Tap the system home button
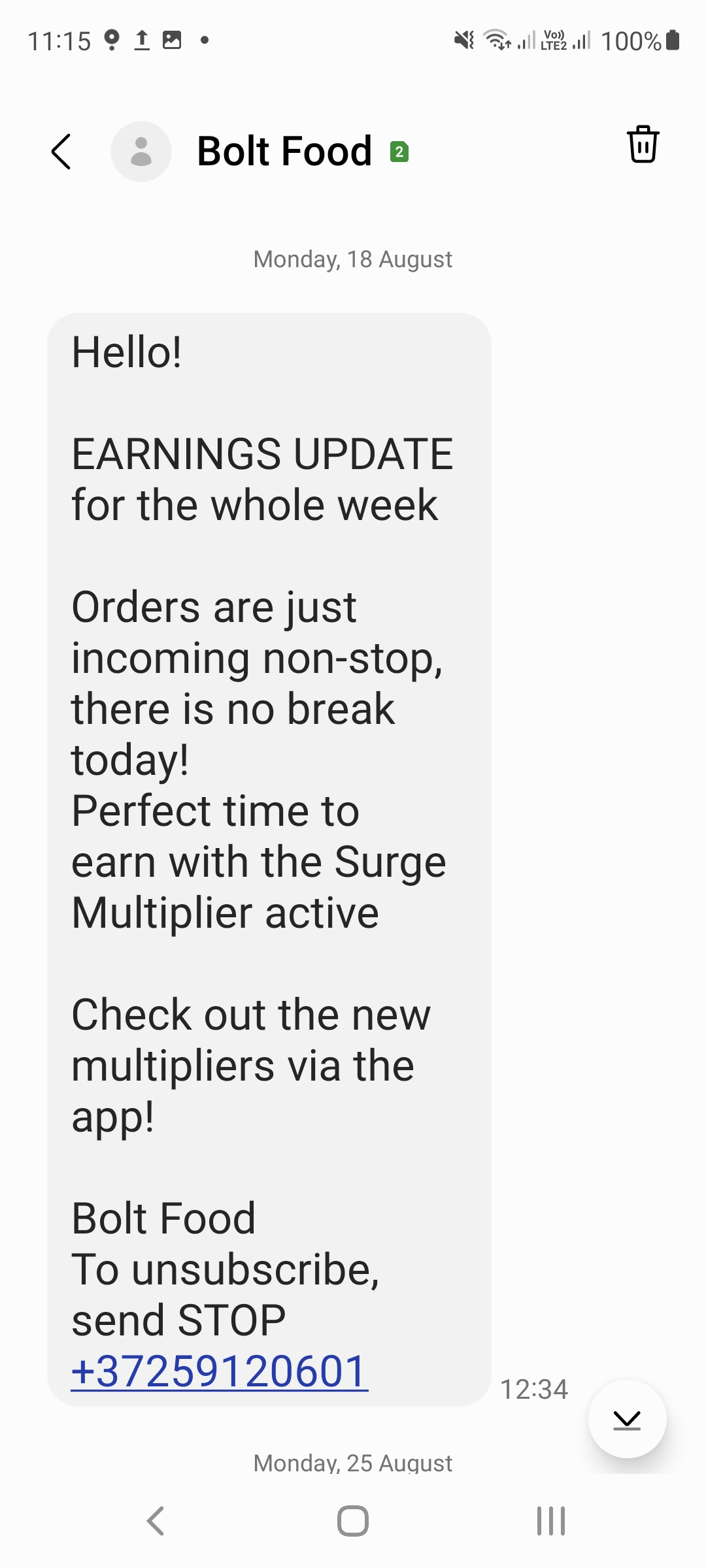Screen dimensions: 706x1568 [x=353, y=1521]
